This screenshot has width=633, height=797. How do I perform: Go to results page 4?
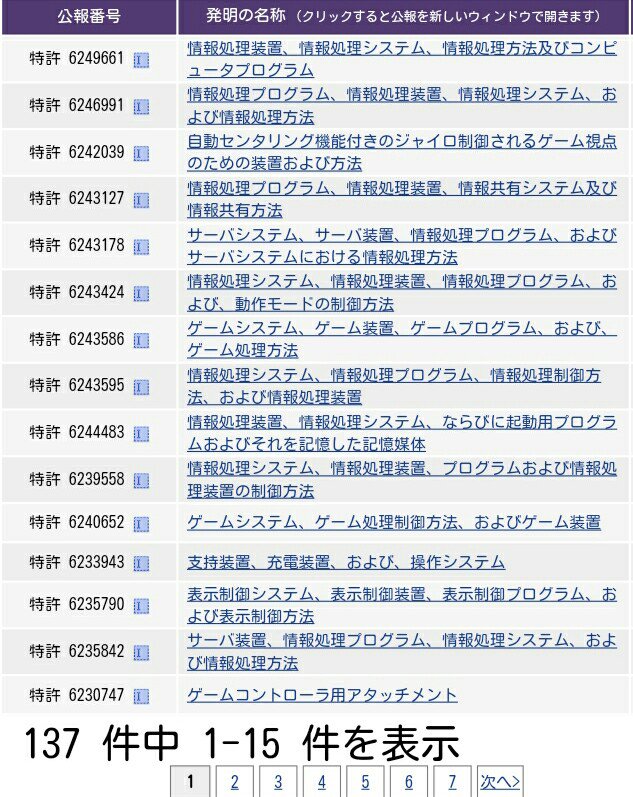(322, 782)
